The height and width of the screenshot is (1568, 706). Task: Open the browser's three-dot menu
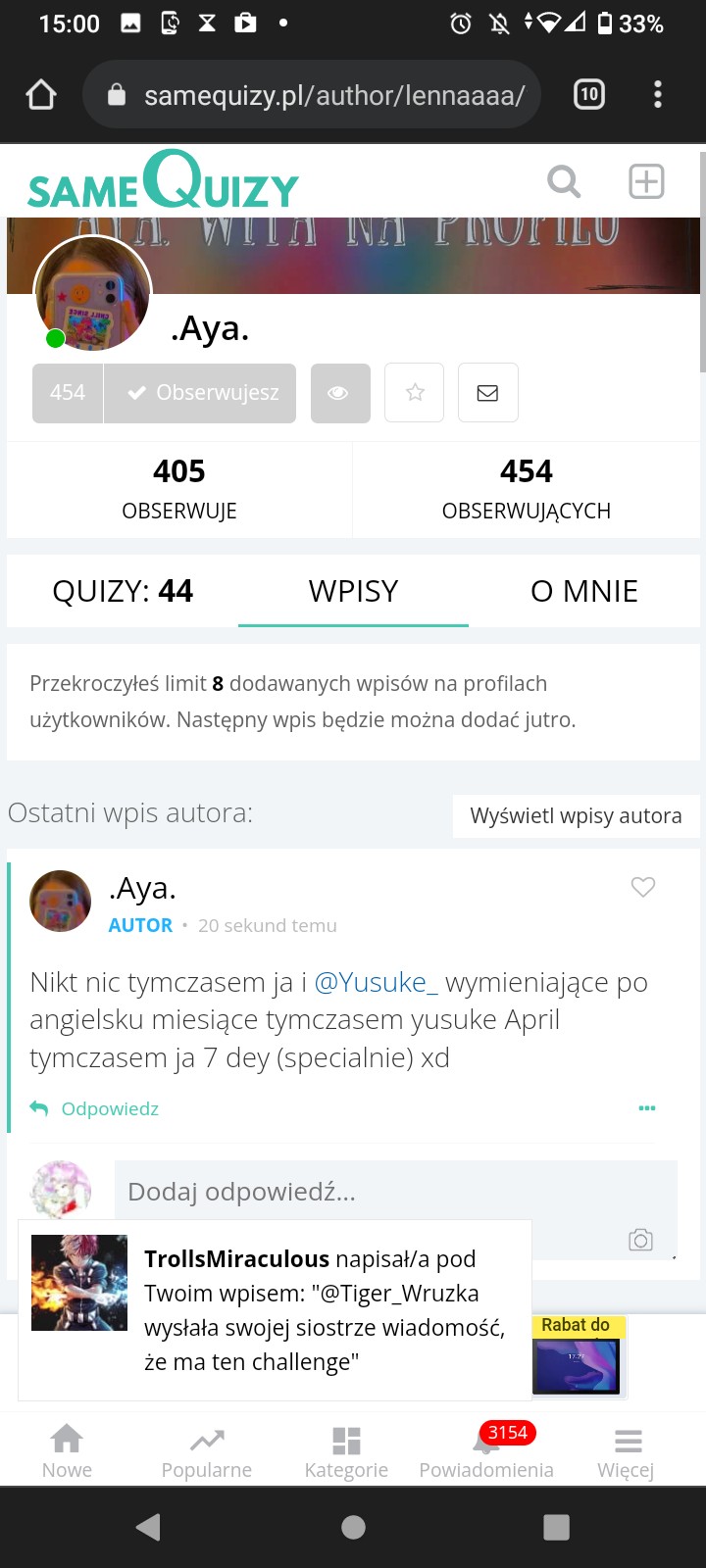658,94
